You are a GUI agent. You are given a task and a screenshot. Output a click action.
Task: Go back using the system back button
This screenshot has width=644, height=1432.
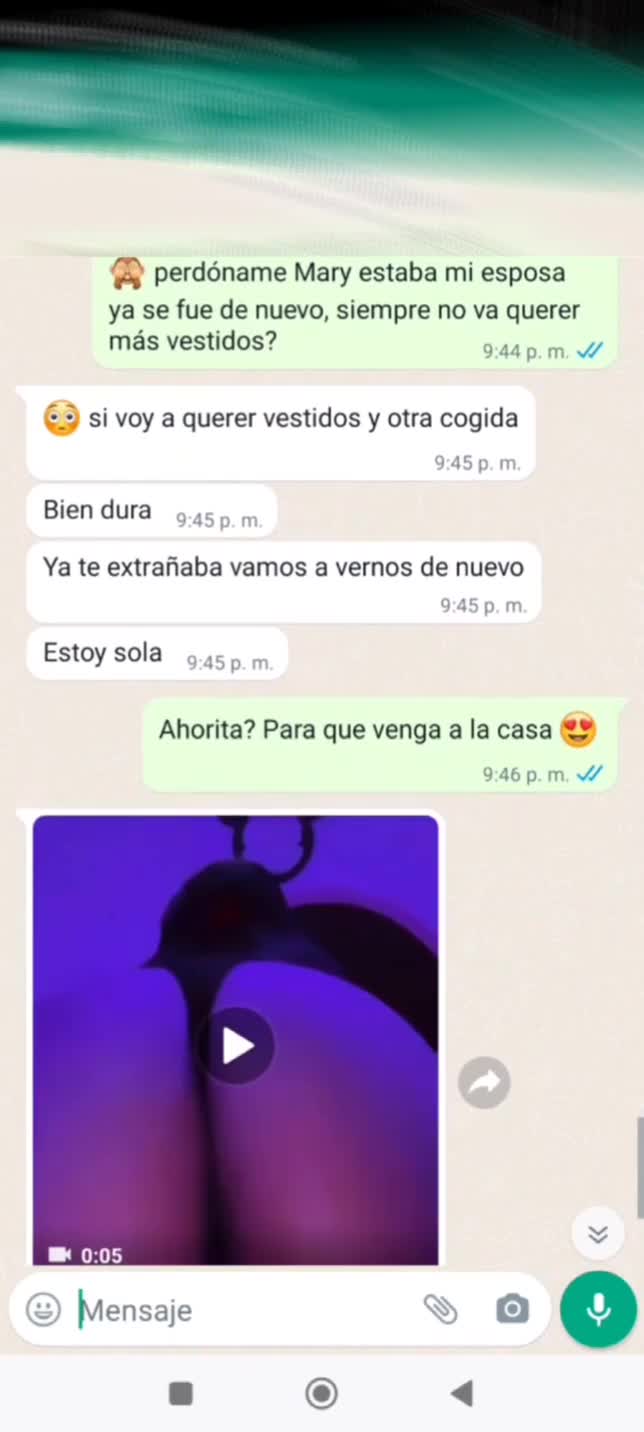(x=461, y=1393)
